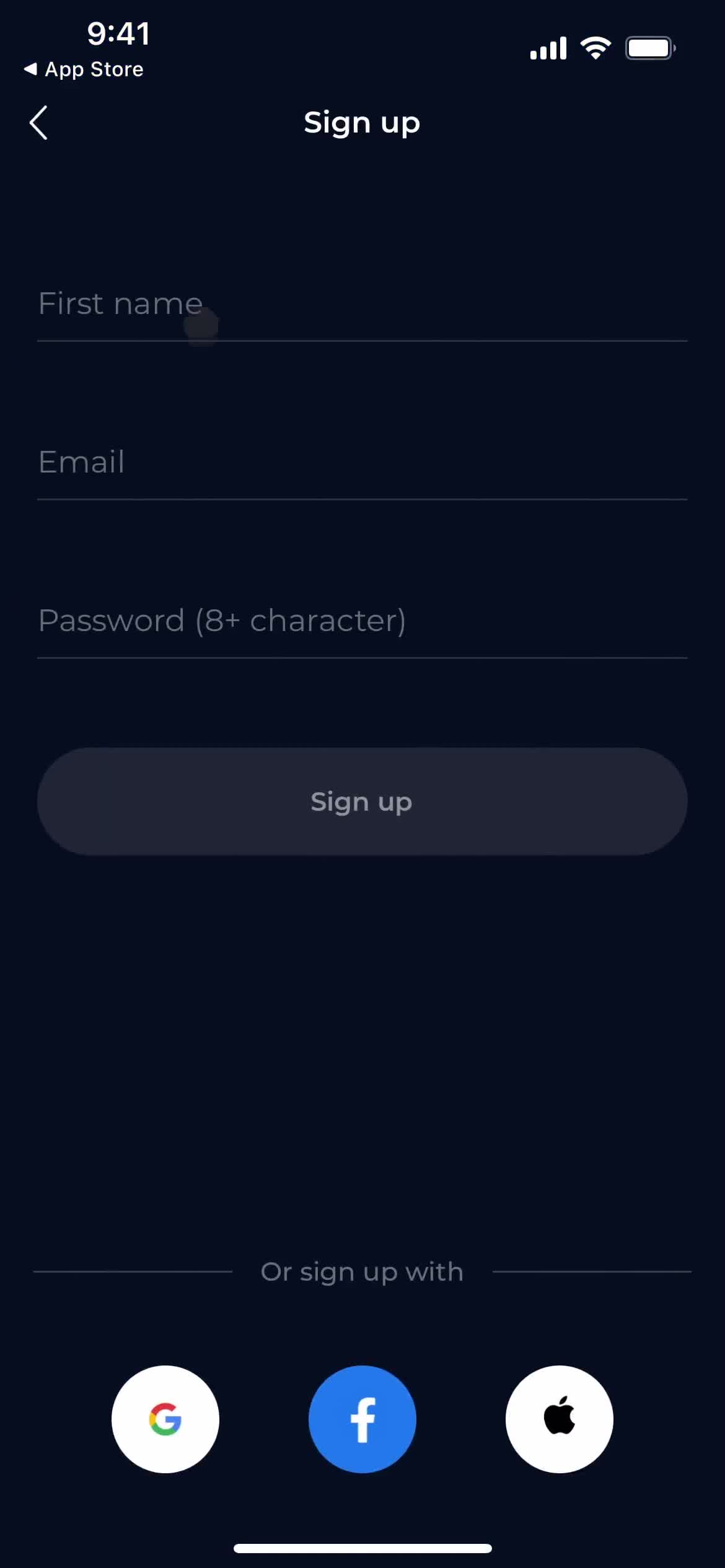Focus the Password entry field

click(362, 621)
